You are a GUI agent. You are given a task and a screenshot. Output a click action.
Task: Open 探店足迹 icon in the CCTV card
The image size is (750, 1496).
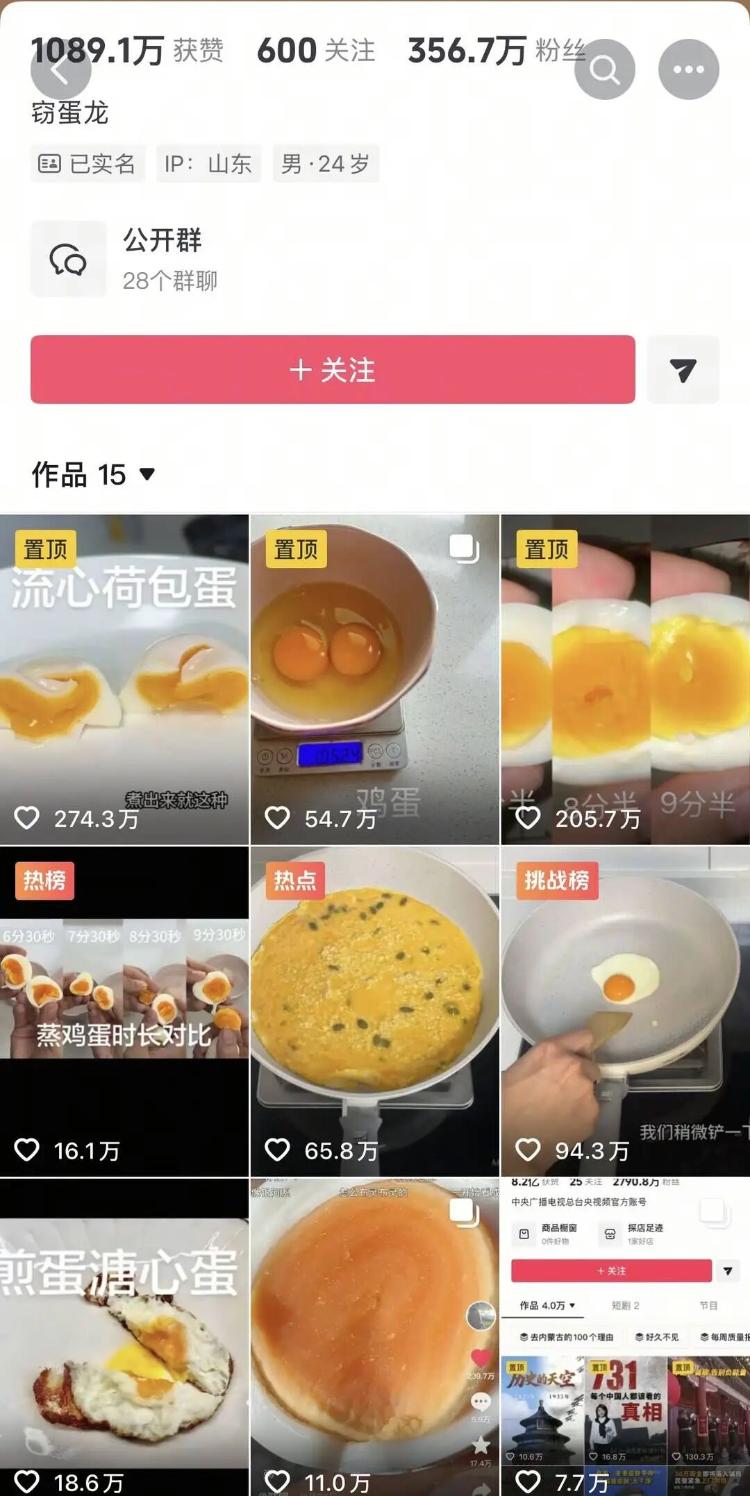pos(610,1233)
